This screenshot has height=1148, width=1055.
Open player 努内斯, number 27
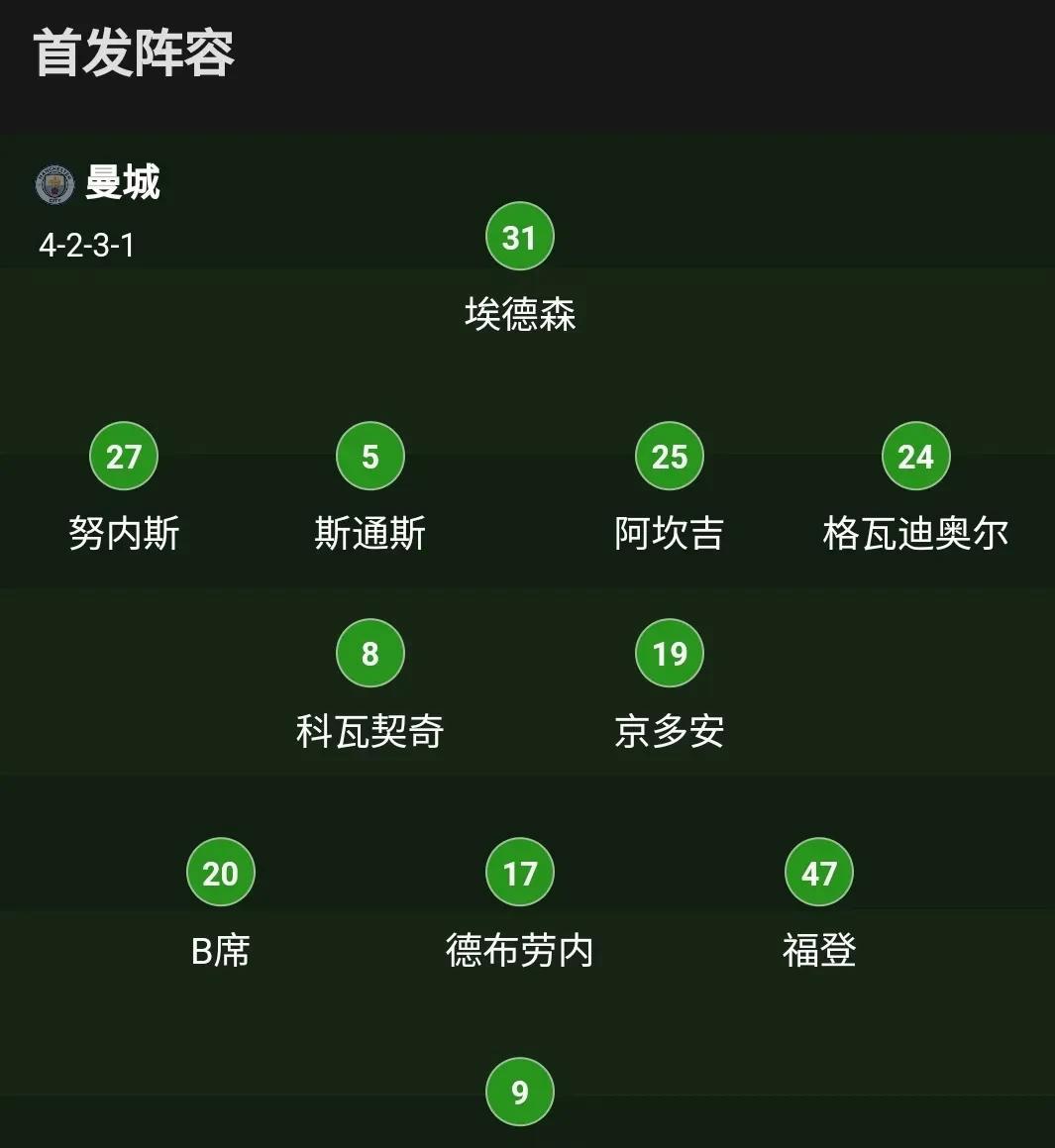click(x=124, y=457)
